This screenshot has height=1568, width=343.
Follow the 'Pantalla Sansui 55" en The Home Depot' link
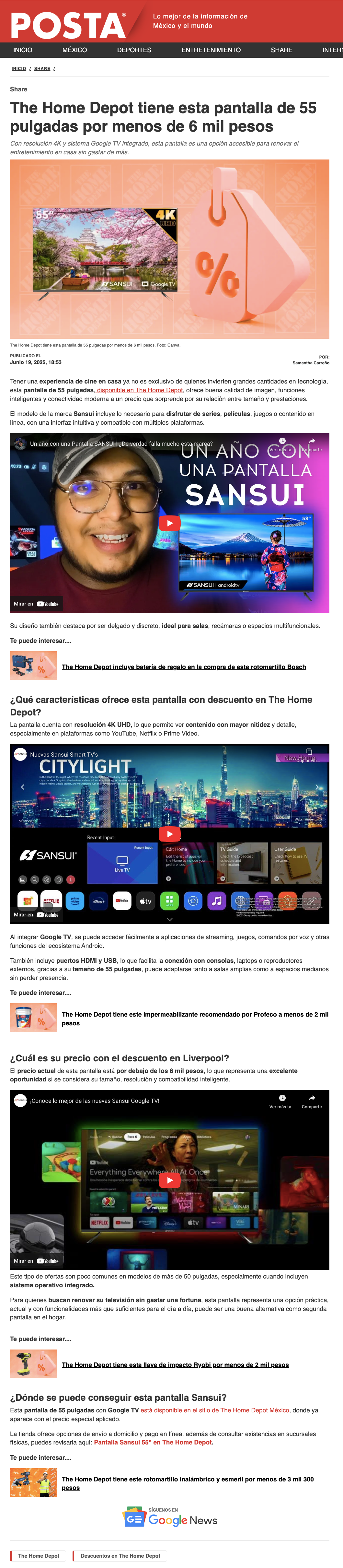[x=153, y=1442]
